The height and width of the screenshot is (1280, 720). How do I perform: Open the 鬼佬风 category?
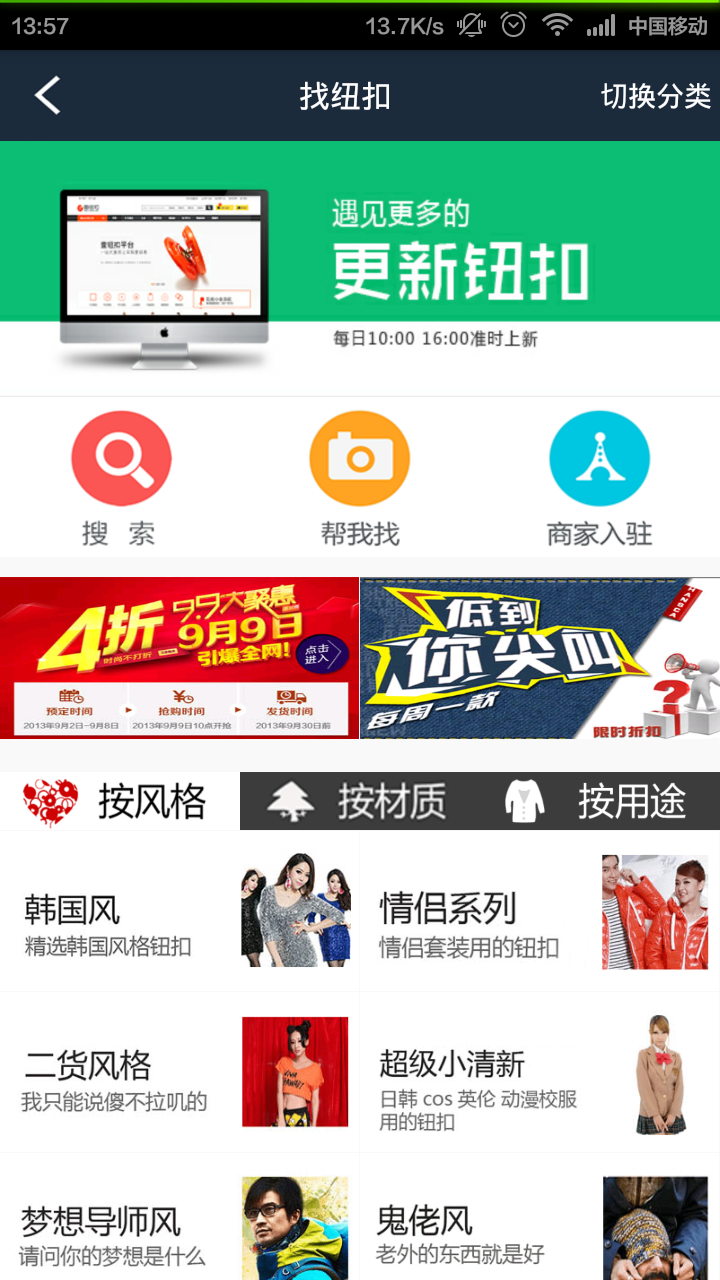point(540,1225)
